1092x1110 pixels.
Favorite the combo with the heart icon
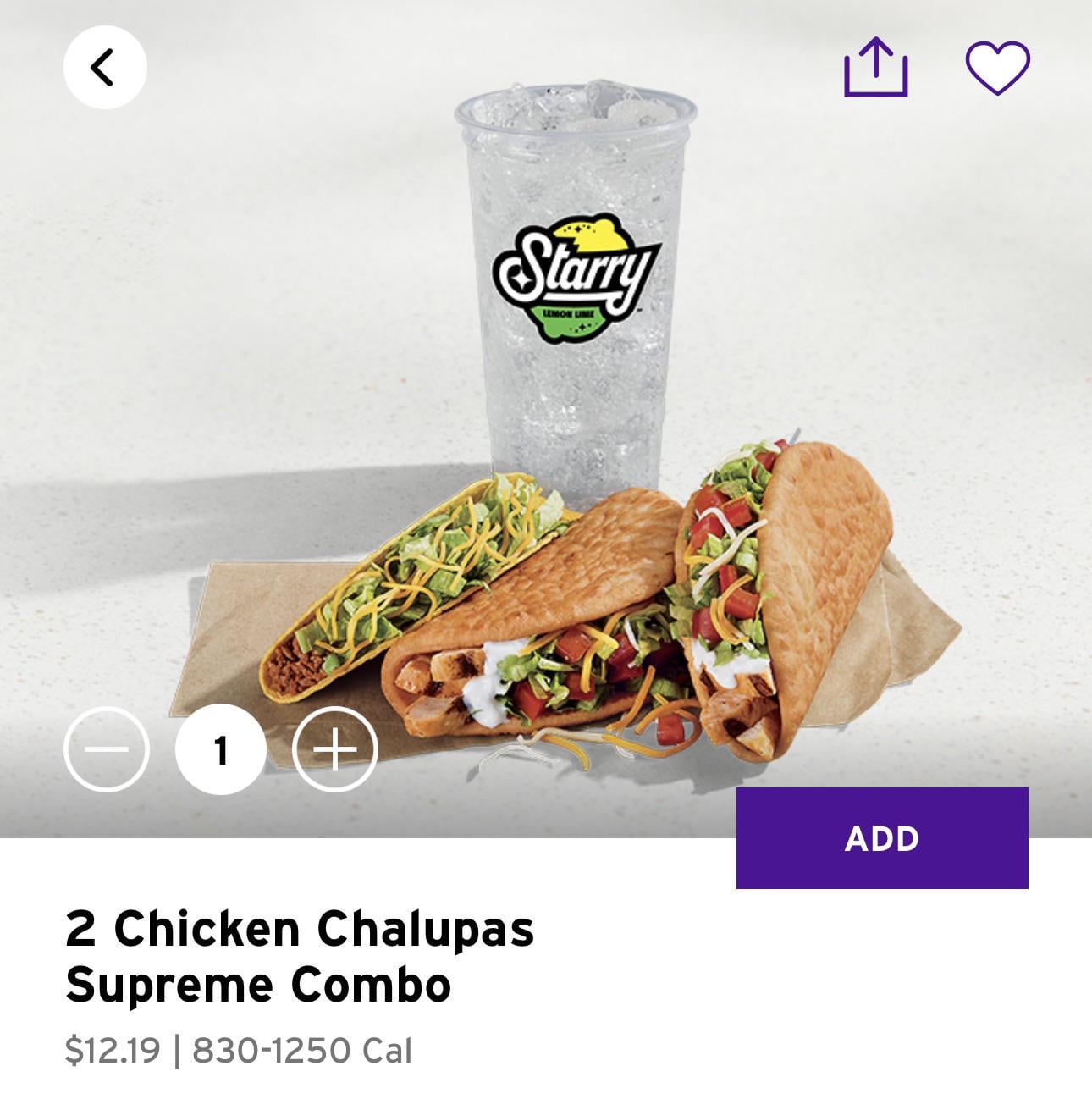998,68
